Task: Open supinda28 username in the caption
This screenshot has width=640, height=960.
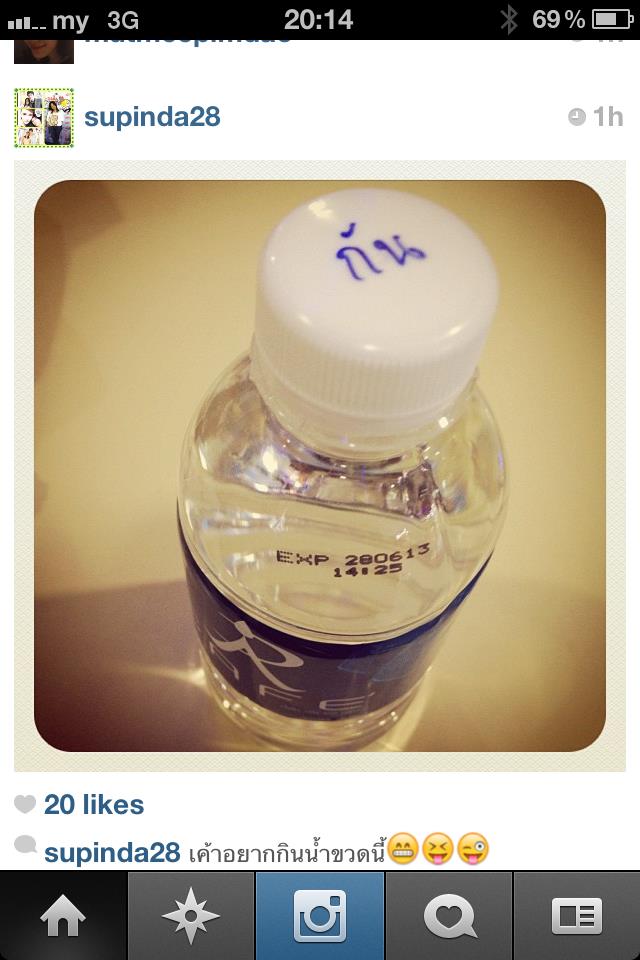Action: pos(112,852)
